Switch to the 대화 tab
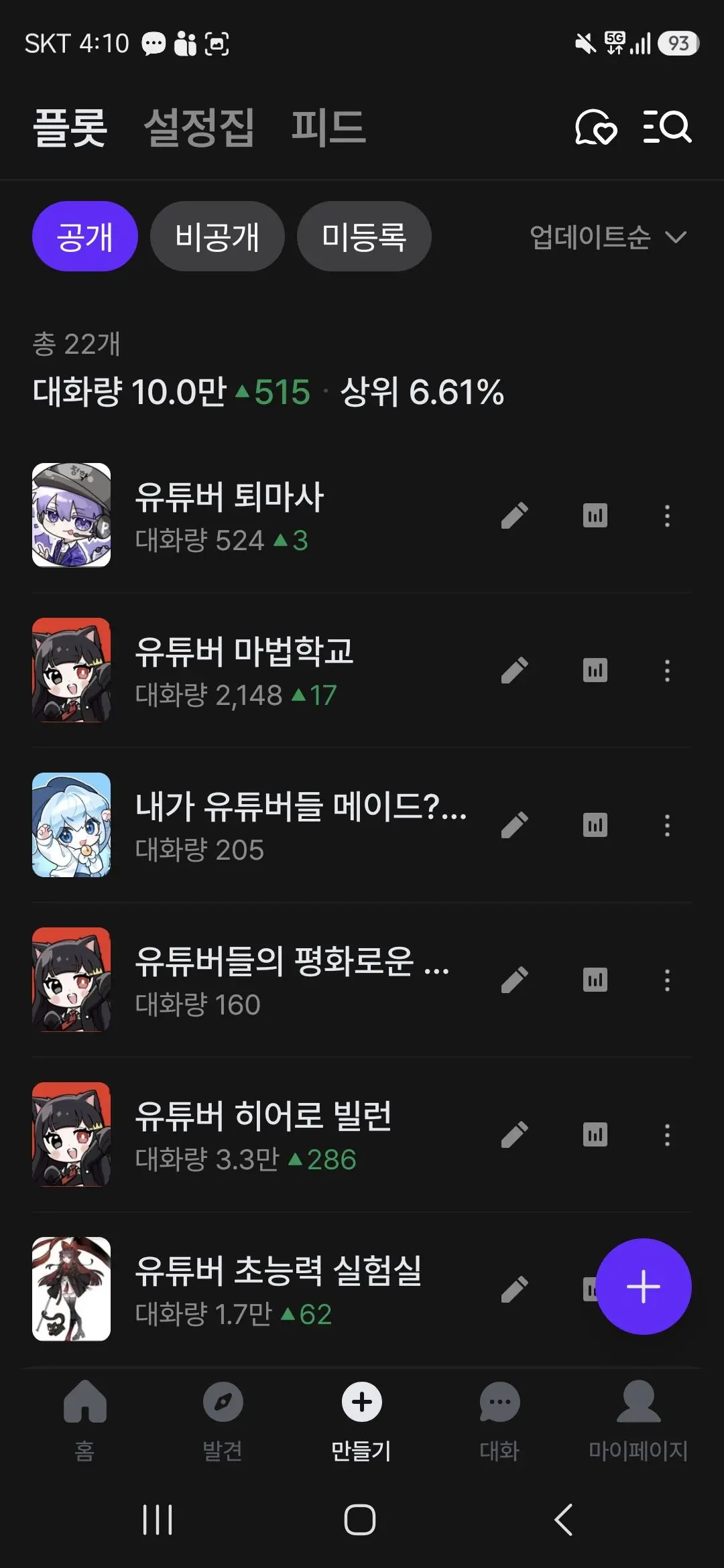The image size is (724, 1568). 500,1421
